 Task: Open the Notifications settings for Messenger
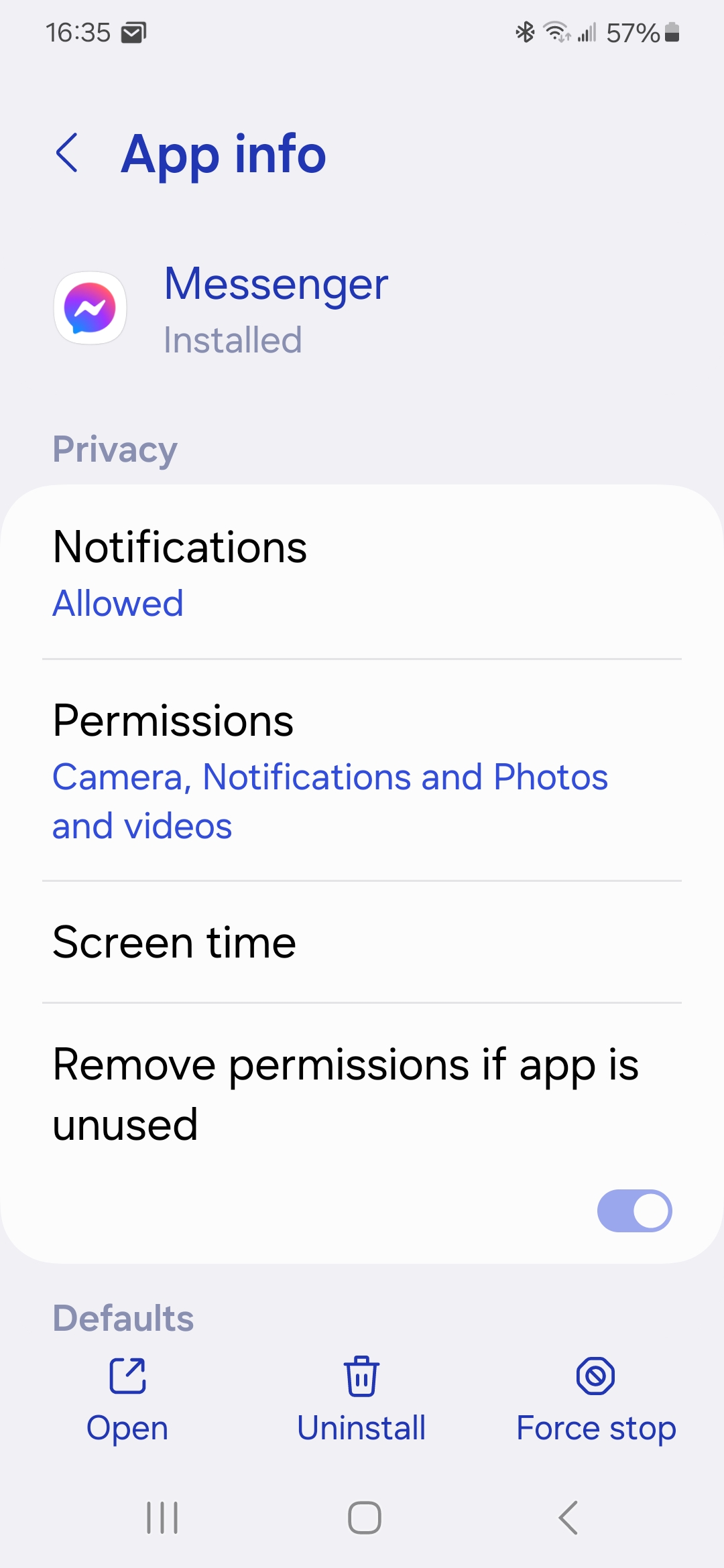tap(180, 548)
